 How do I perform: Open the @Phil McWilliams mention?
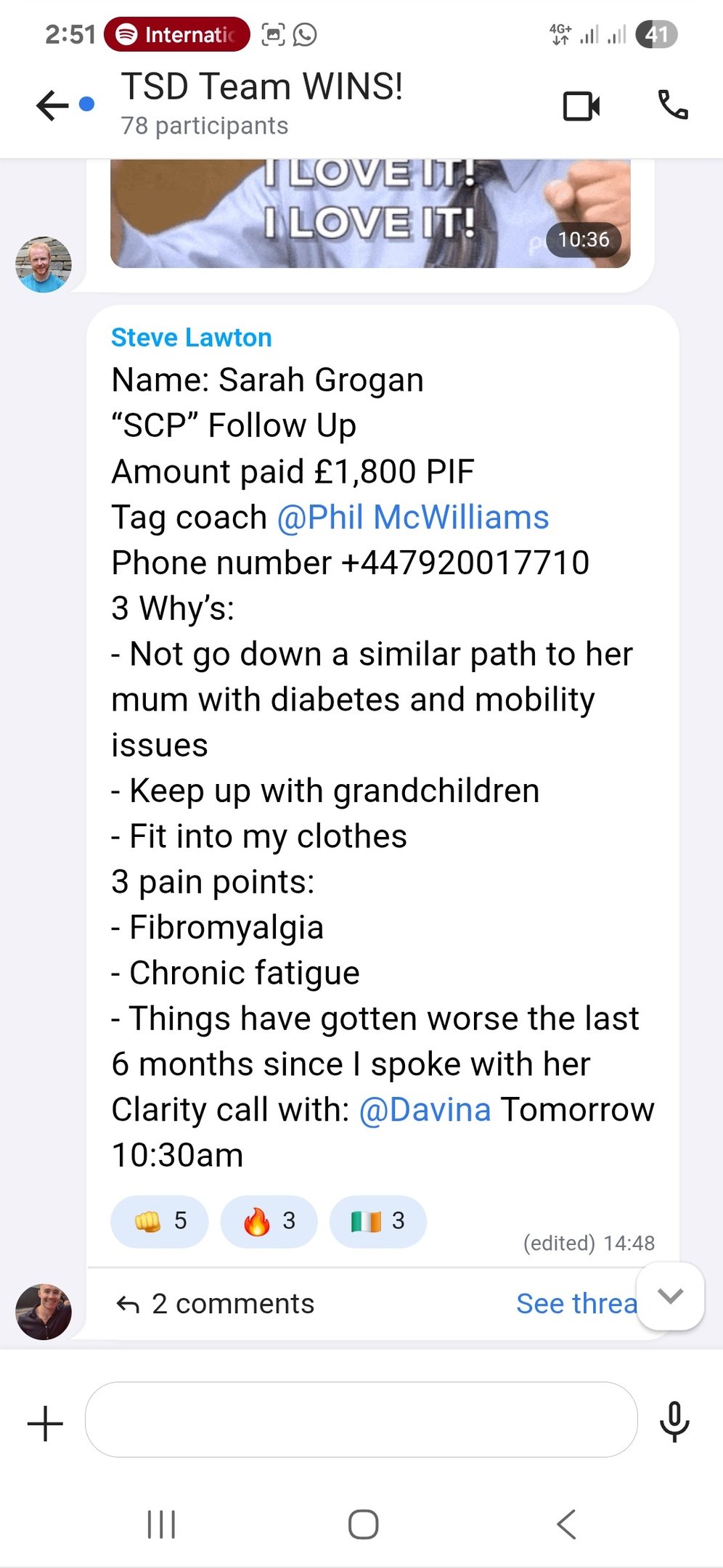(x=412, y=518)
